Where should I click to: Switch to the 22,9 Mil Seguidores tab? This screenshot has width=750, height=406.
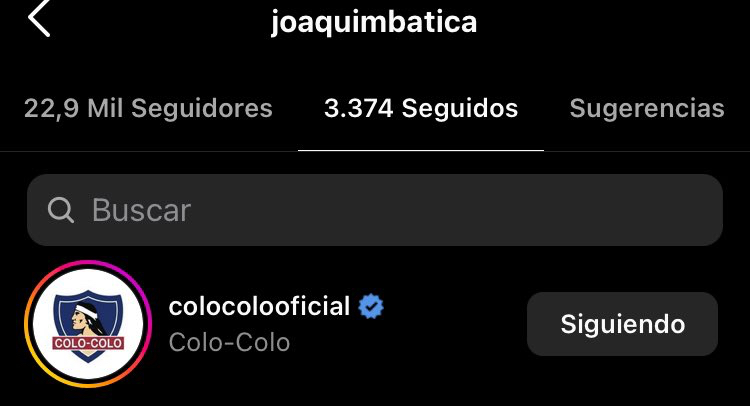pos(148,108)
